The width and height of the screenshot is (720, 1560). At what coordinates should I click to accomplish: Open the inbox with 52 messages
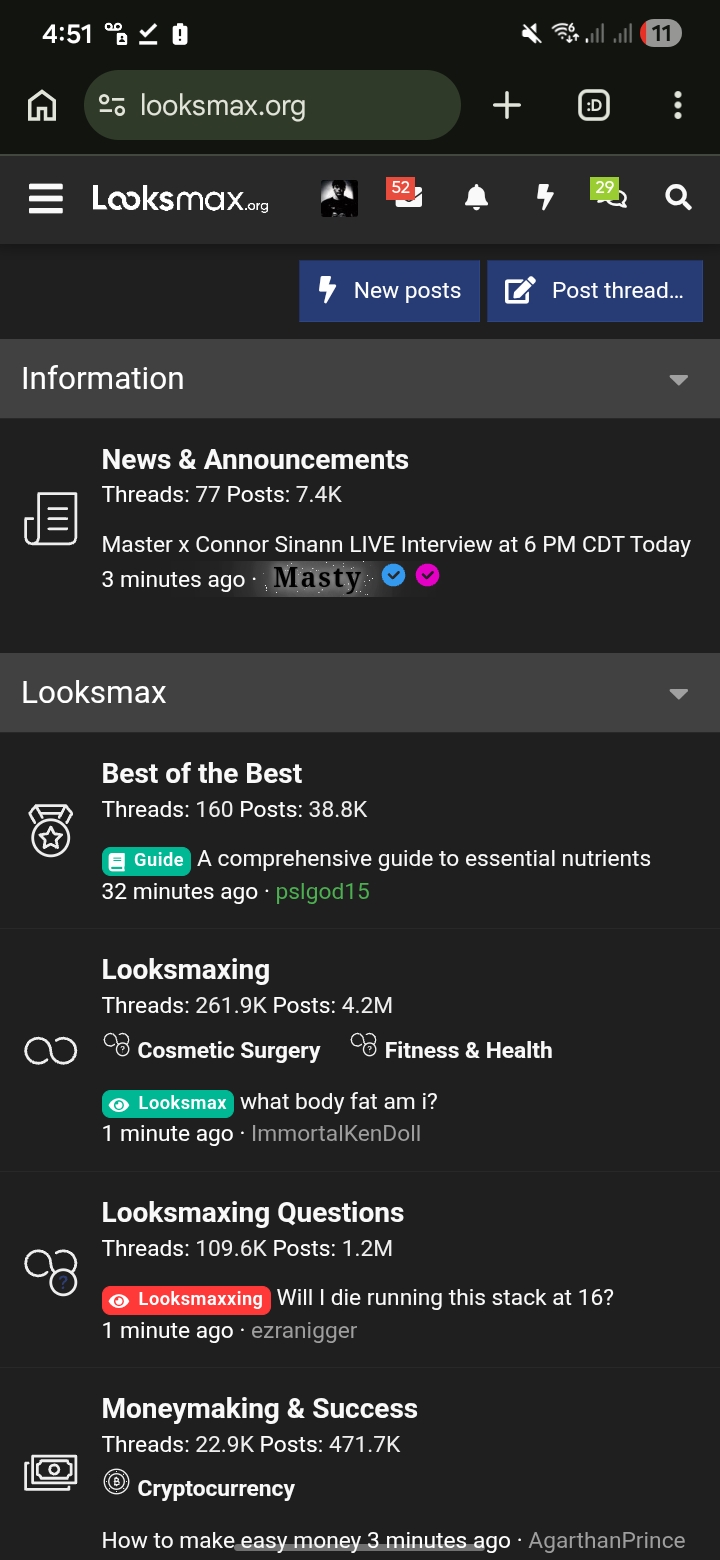coord(405,194)
